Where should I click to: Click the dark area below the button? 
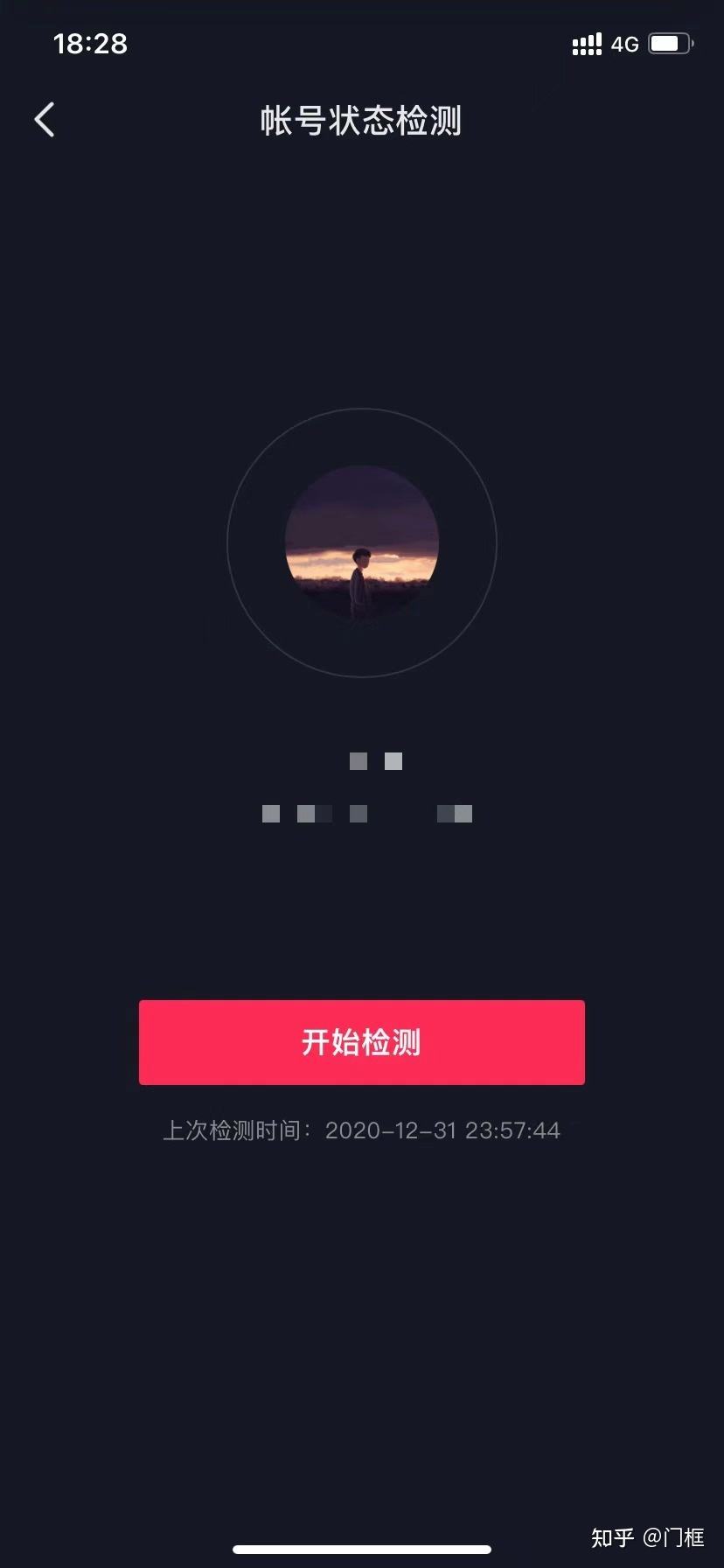pyautogui.click(x=361, y=1312)
